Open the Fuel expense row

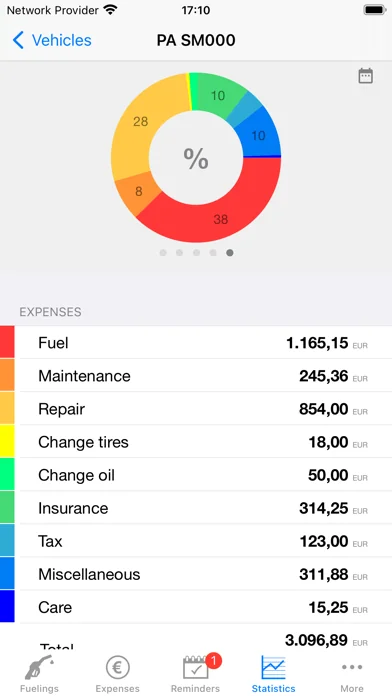pos(196,343)
